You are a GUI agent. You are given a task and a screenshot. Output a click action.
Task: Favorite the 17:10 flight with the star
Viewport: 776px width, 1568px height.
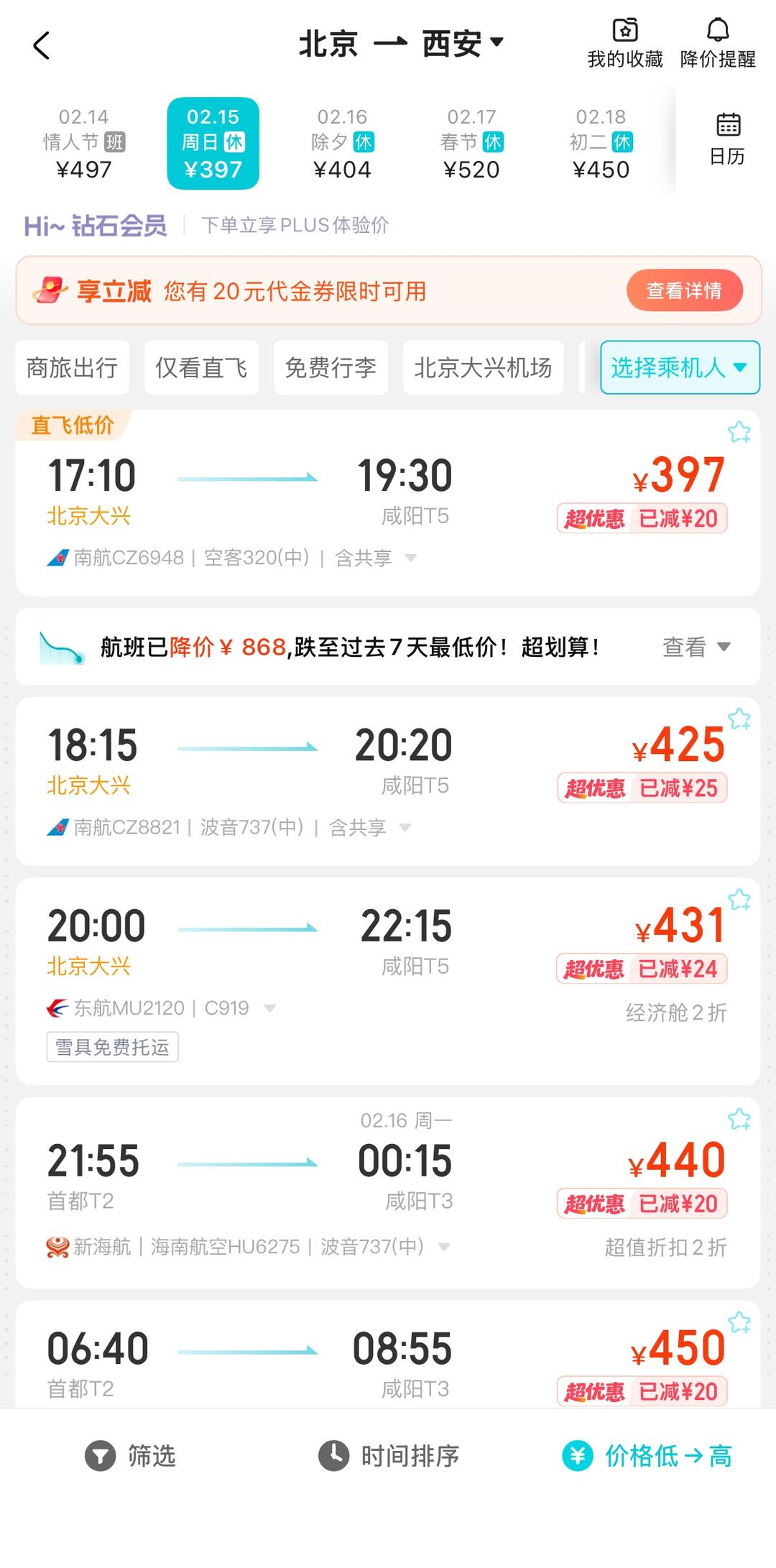coord(740,431)
